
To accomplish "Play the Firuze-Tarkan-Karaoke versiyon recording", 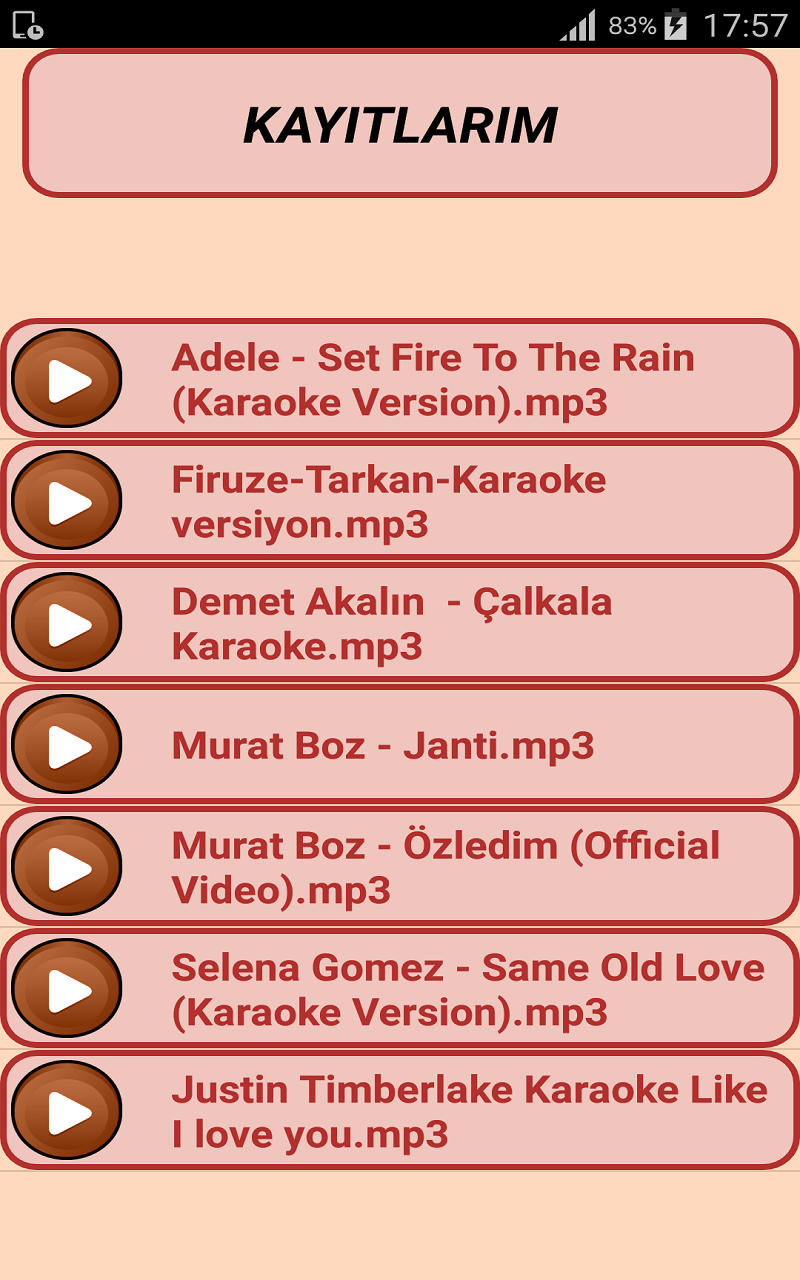I will [x=67, y=501].
